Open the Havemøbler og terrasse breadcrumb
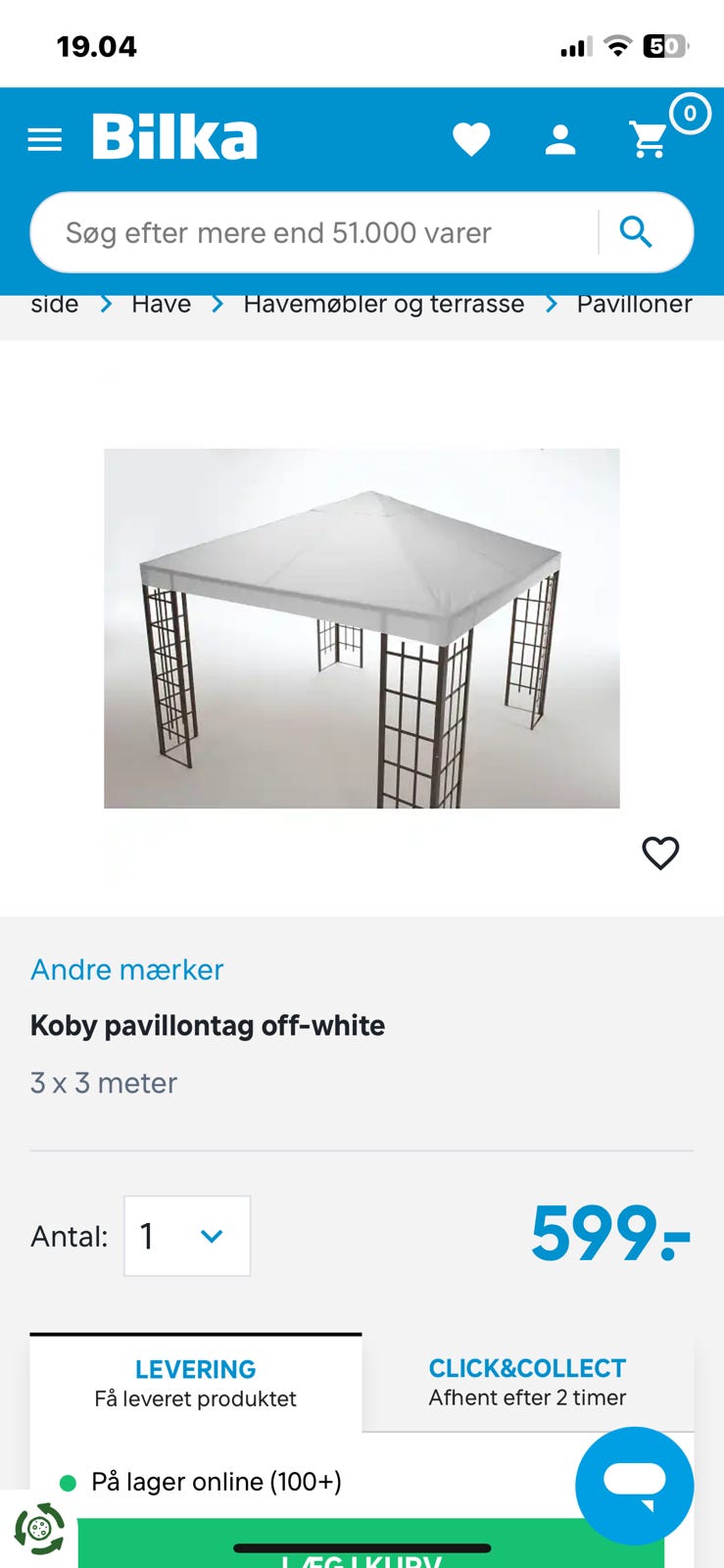Image resolution: width=724 pixels, height=1568 pixels. pyautogui.click(x=383, y=304)
